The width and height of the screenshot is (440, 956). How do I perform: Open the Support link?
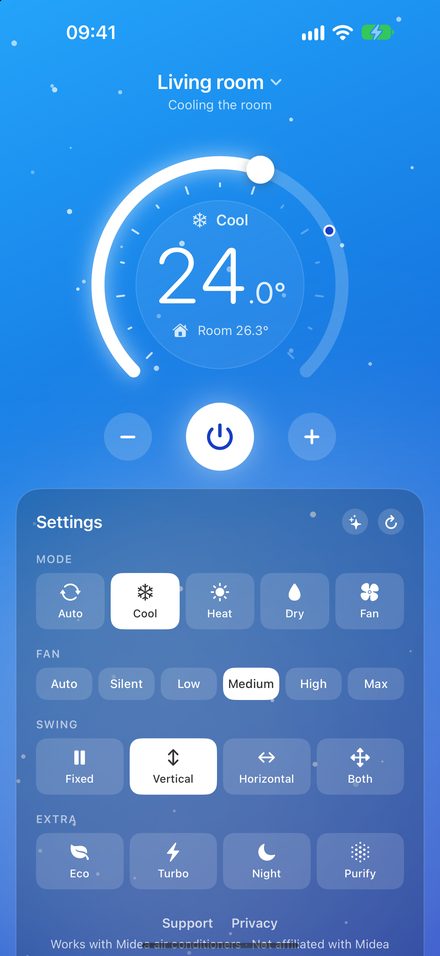coord(187,923)
